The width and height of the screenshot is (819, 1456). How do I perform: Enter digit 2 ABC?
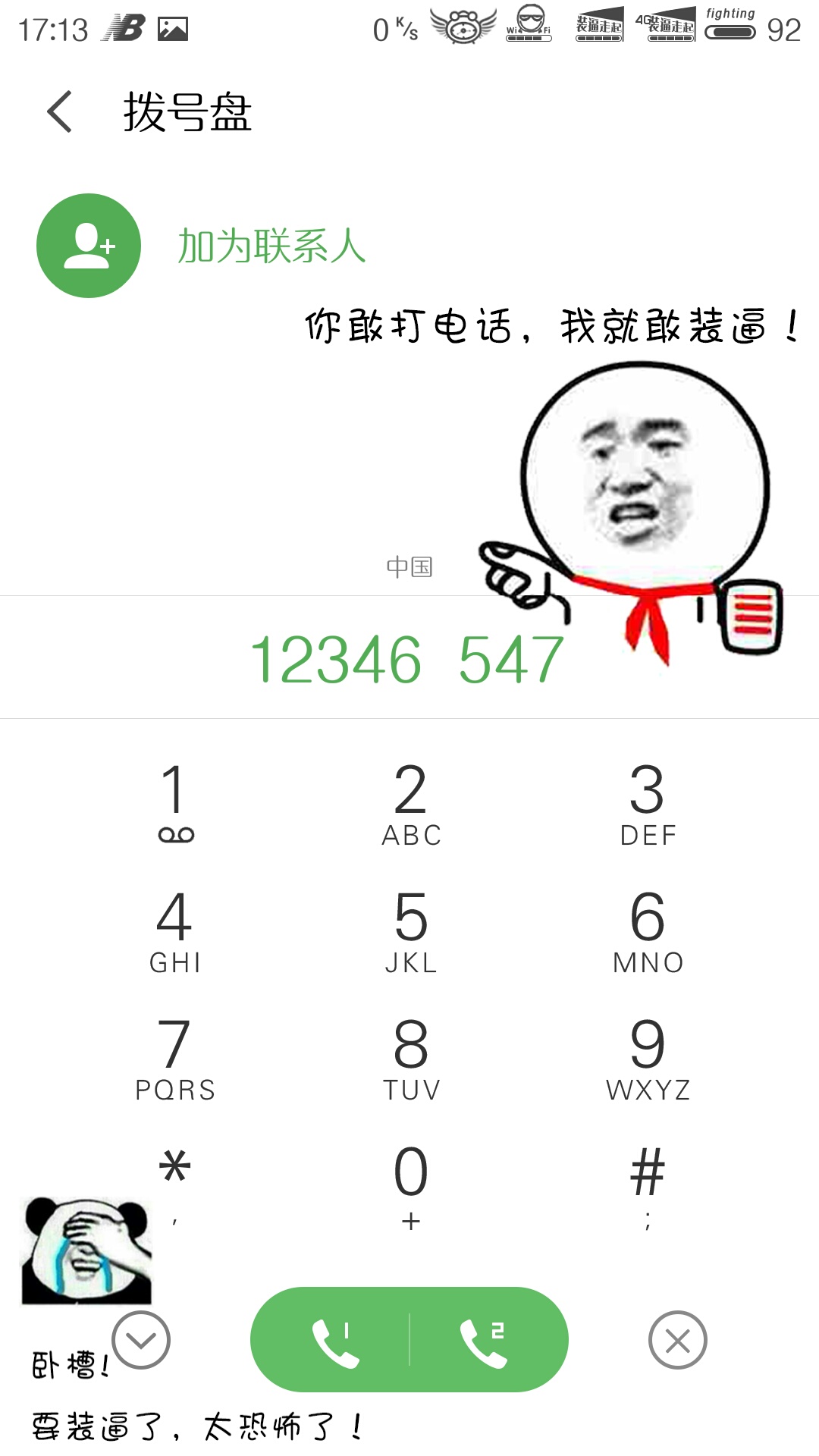411,803
